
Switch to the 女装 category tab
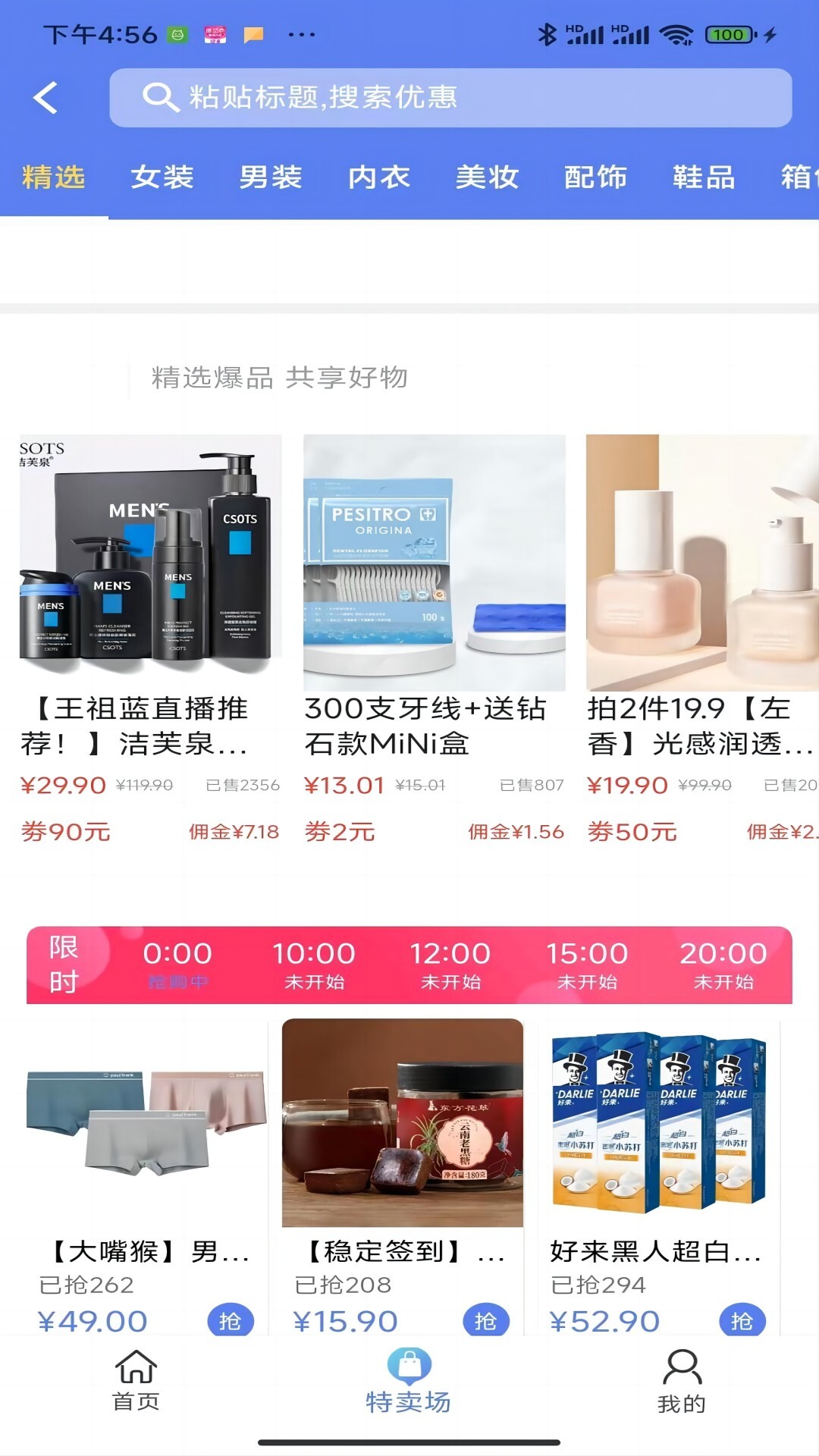[162, 177]
